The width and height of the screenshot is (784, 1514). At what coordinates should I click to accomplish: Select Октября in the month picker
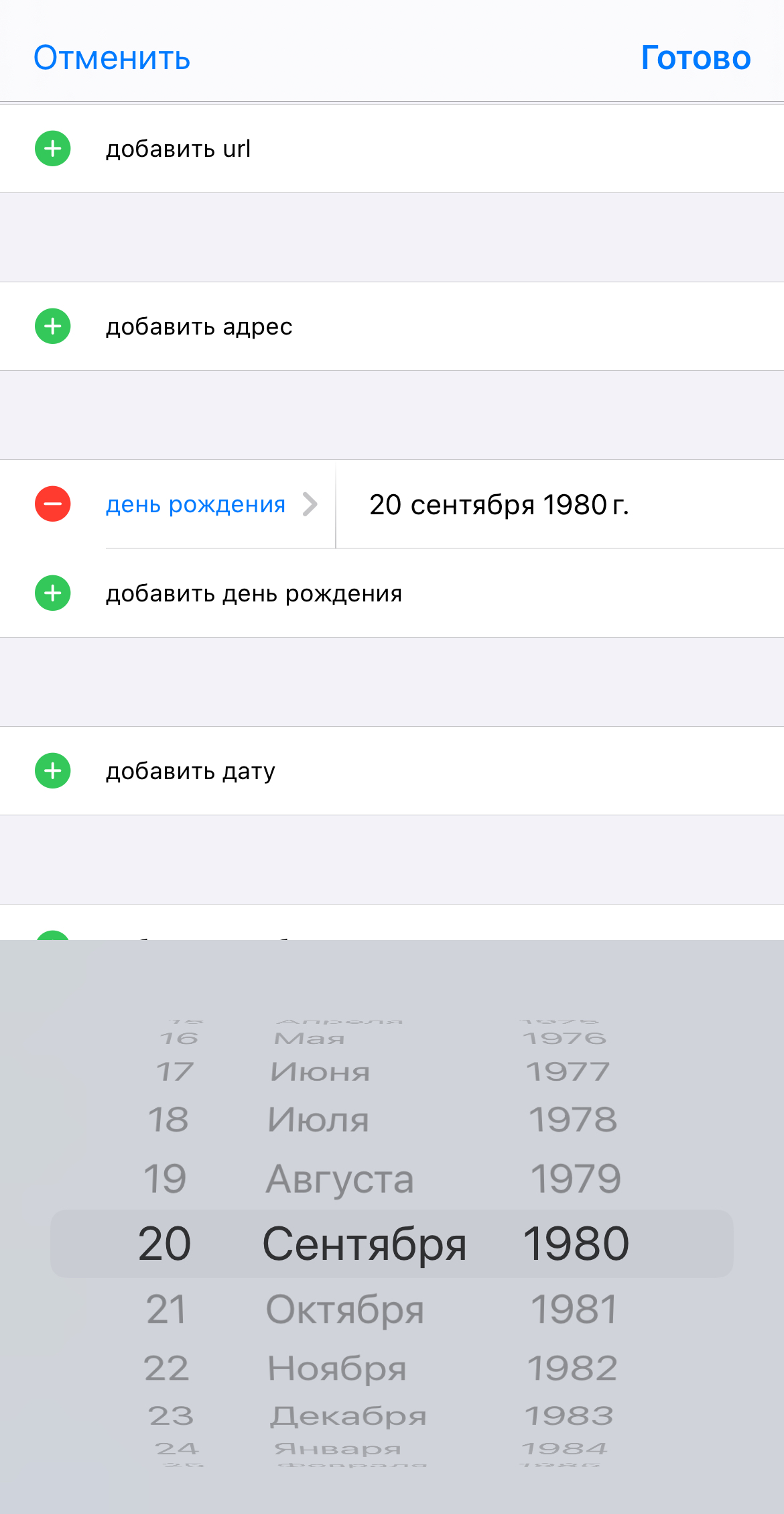(345, 1310)
